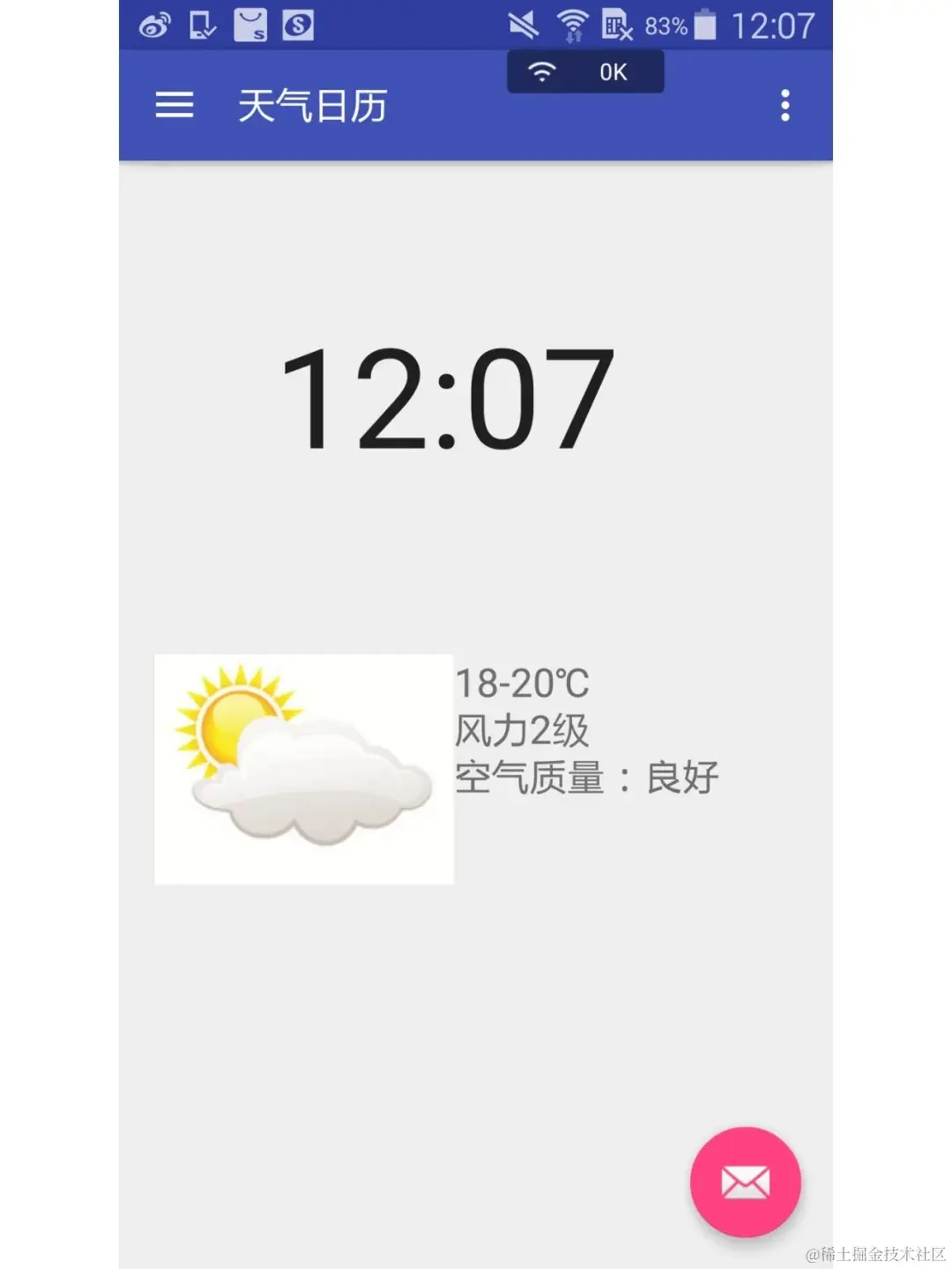Tap the 天气日历 app title
This screenshot has height=1269, width=952.
click(x=312, y=106)
